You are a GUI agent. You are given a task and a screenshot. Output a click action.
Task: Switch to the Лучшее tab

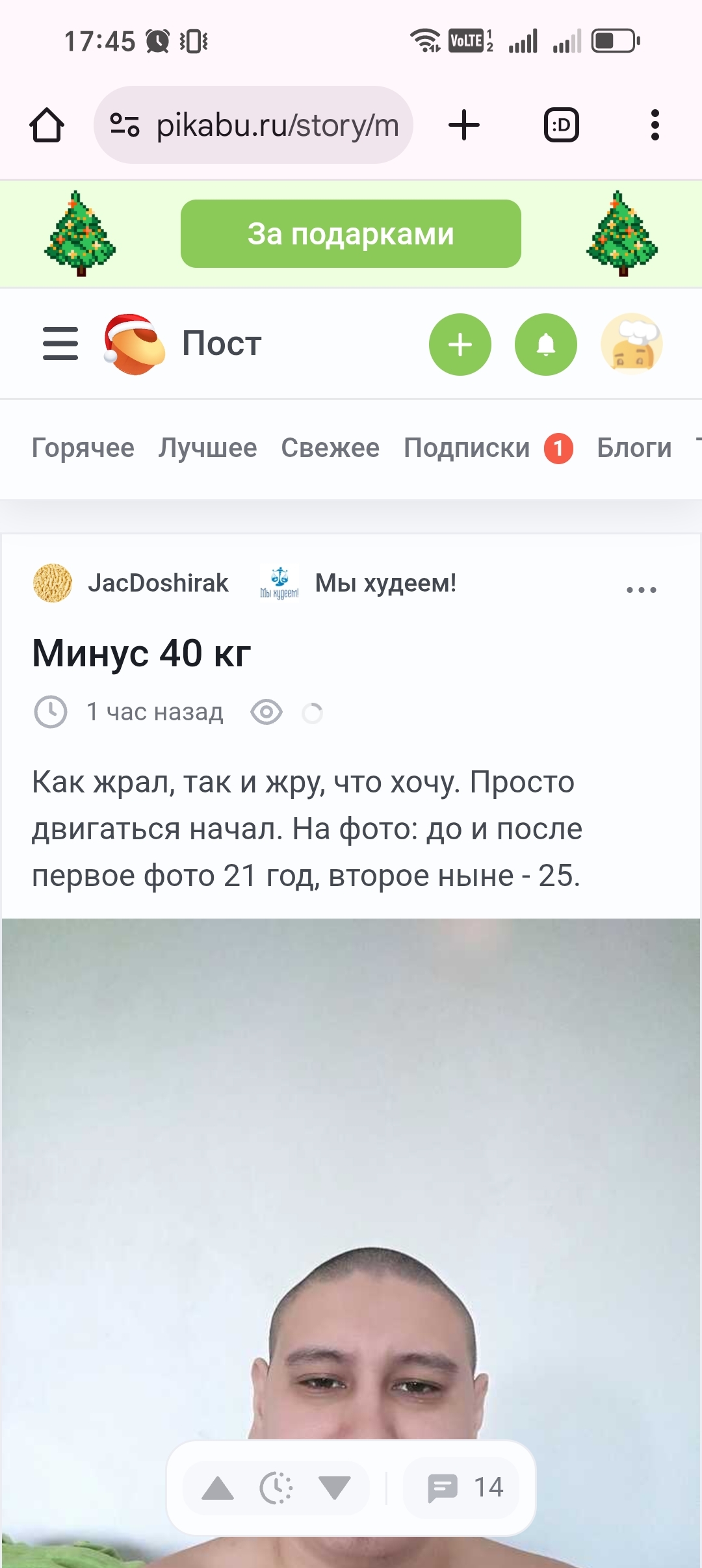tap(207, 448)
